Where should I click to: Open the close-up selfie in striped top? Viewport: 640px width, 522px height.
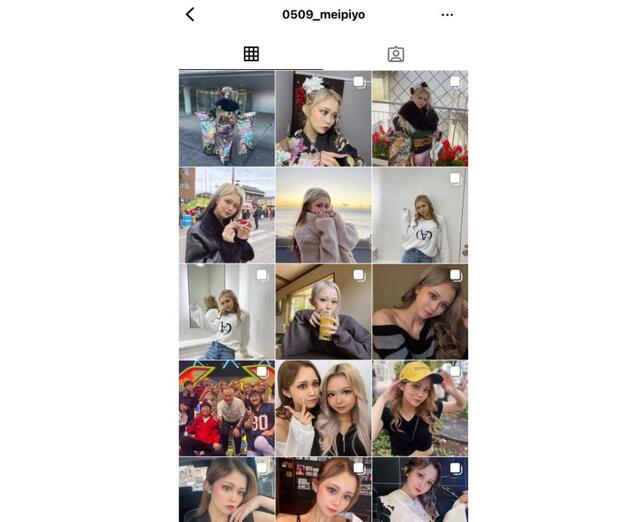(420, 311)
